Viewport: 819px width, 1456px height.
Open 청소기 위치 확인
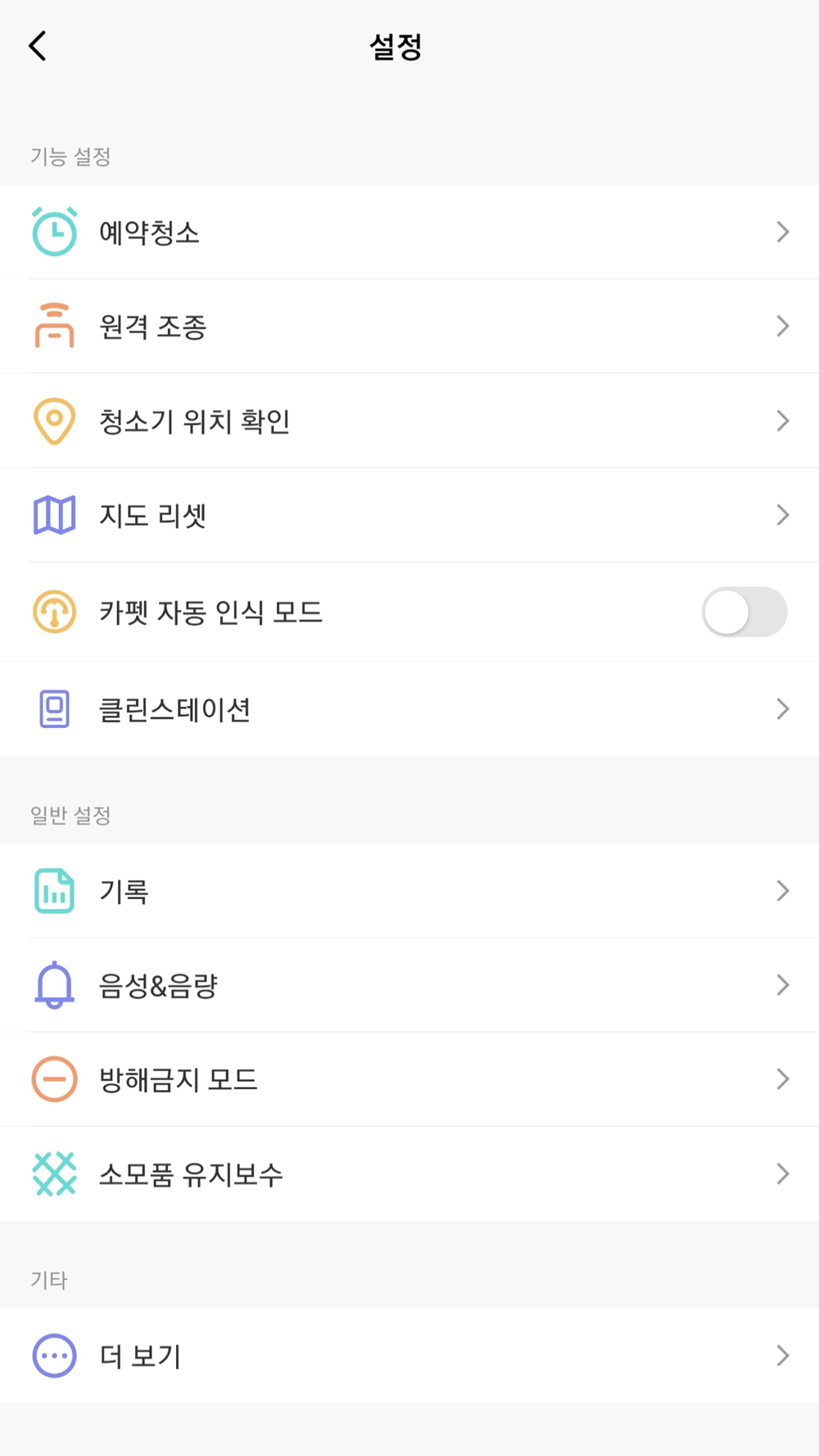point(409,421)
